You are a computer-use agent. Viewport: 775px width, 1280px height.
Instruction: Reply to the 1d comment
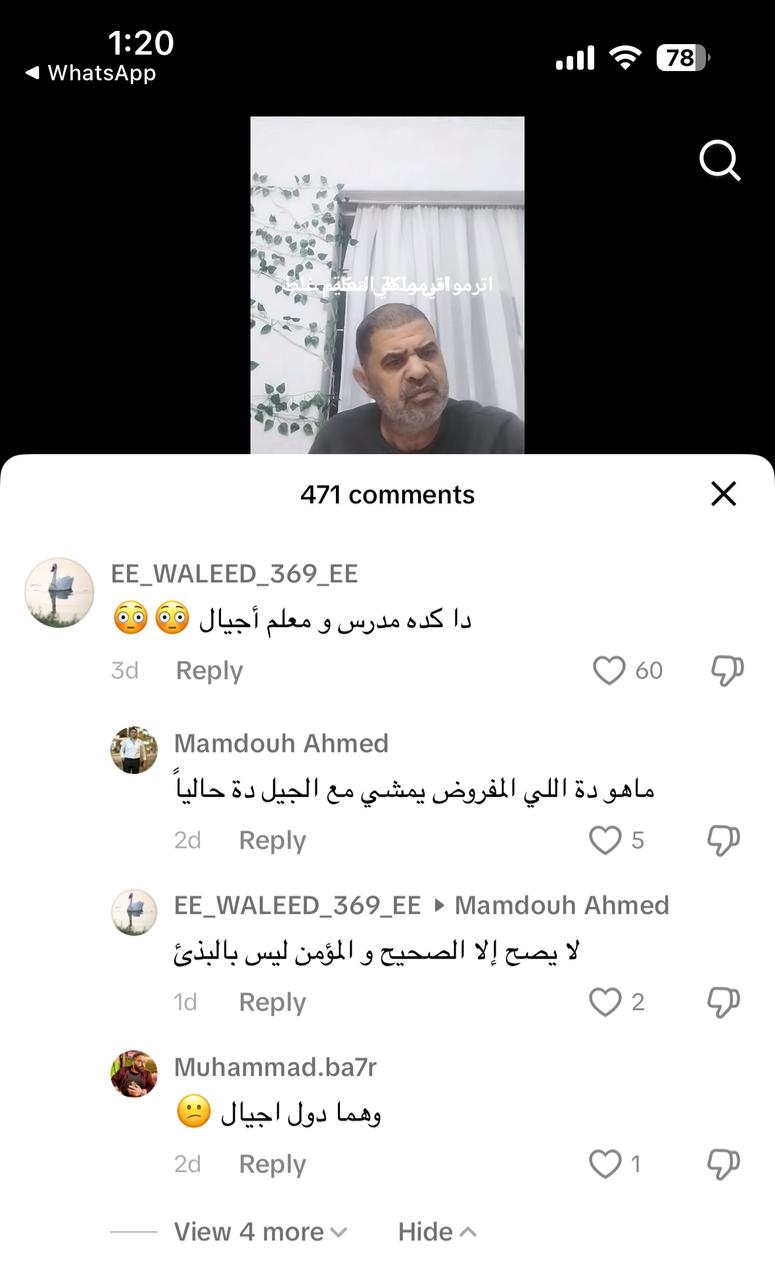272,1002
